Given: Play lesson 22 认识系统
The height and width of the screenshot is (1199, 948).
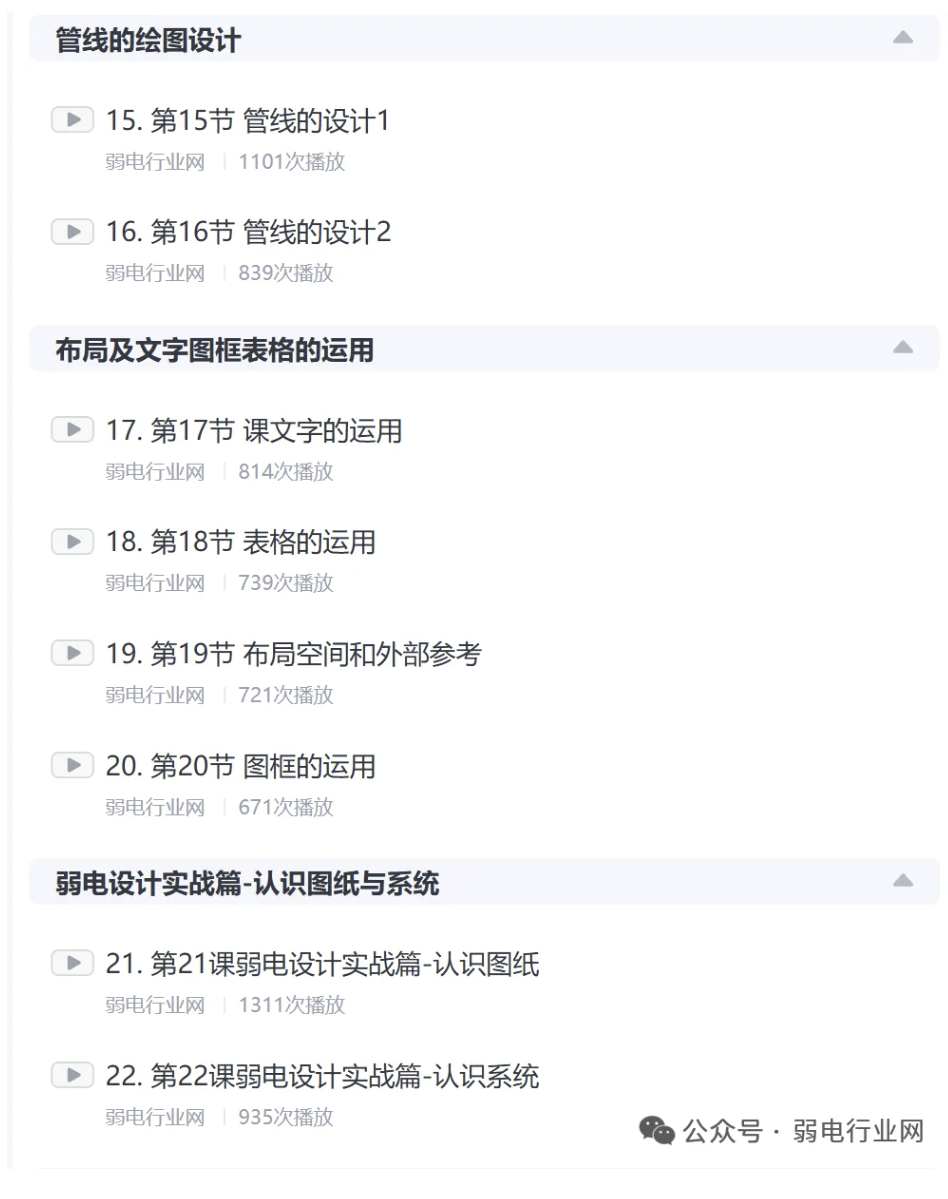Looking at the screenshot, I should [73, 1076].
